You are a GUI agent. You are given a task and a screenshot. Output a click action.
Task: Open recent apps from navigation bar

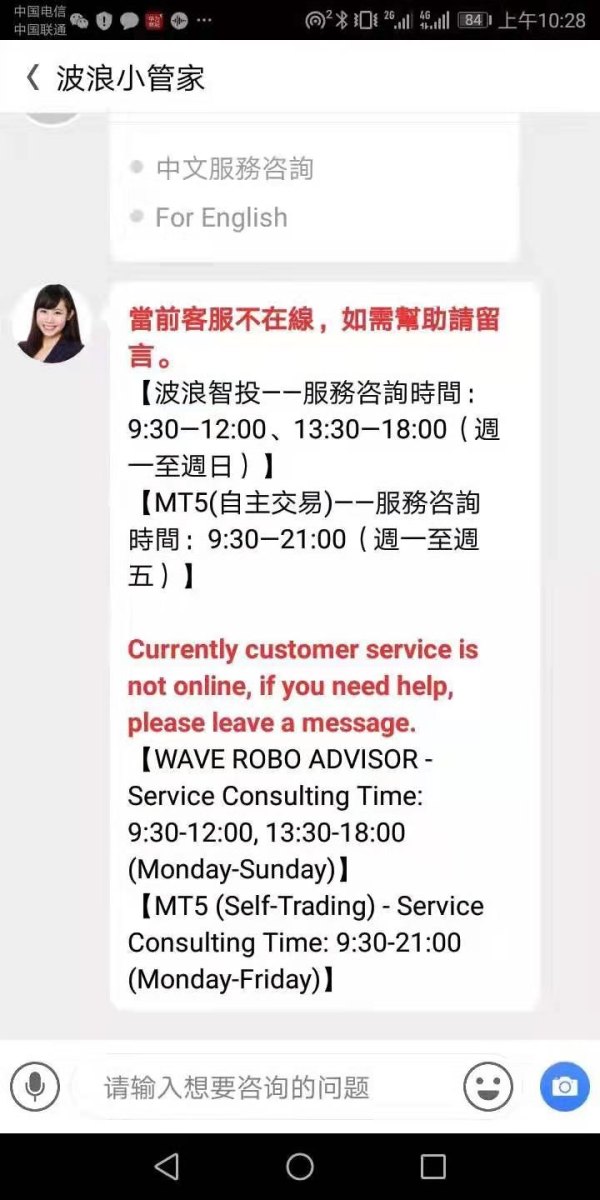tap(433, 1166)
